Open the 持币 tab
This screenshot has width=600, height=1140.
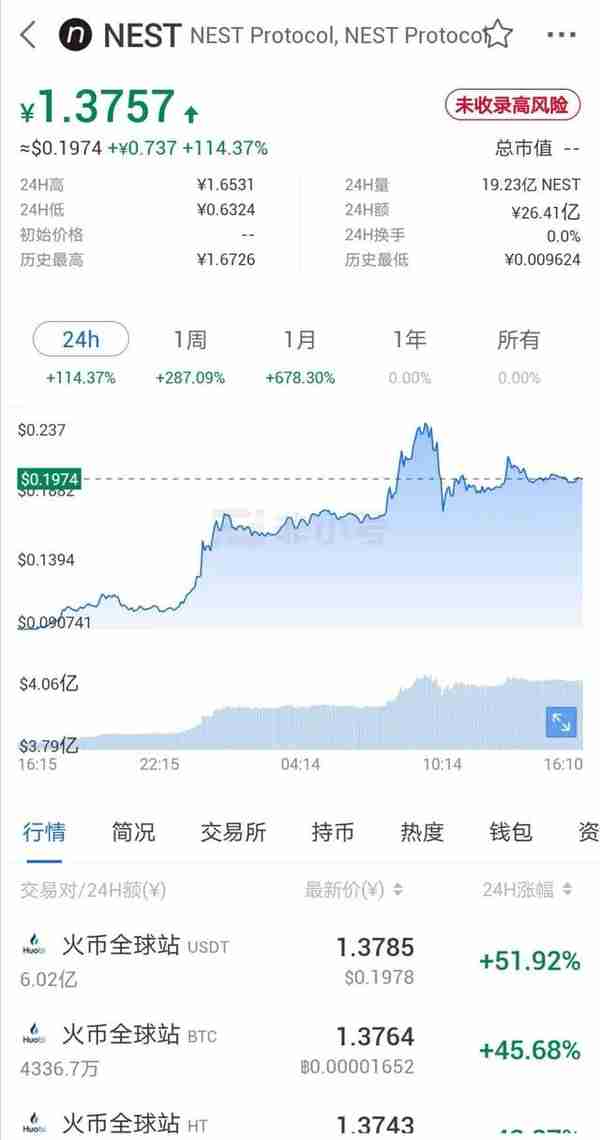[333, 832]
